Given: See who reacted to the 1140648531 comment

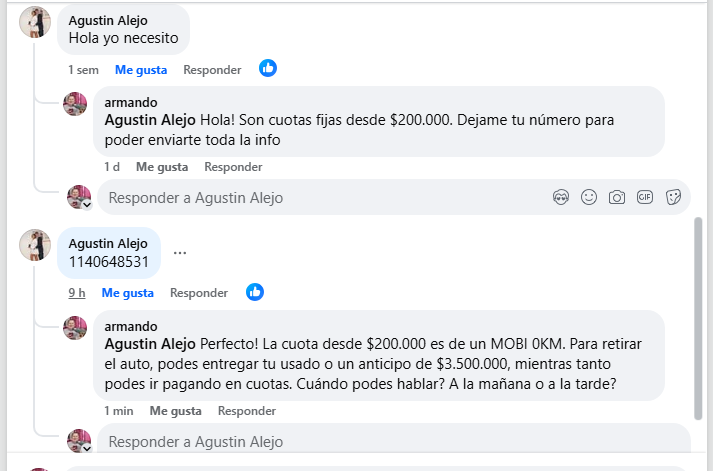Looking at the screenshot, I should [255, 292].
